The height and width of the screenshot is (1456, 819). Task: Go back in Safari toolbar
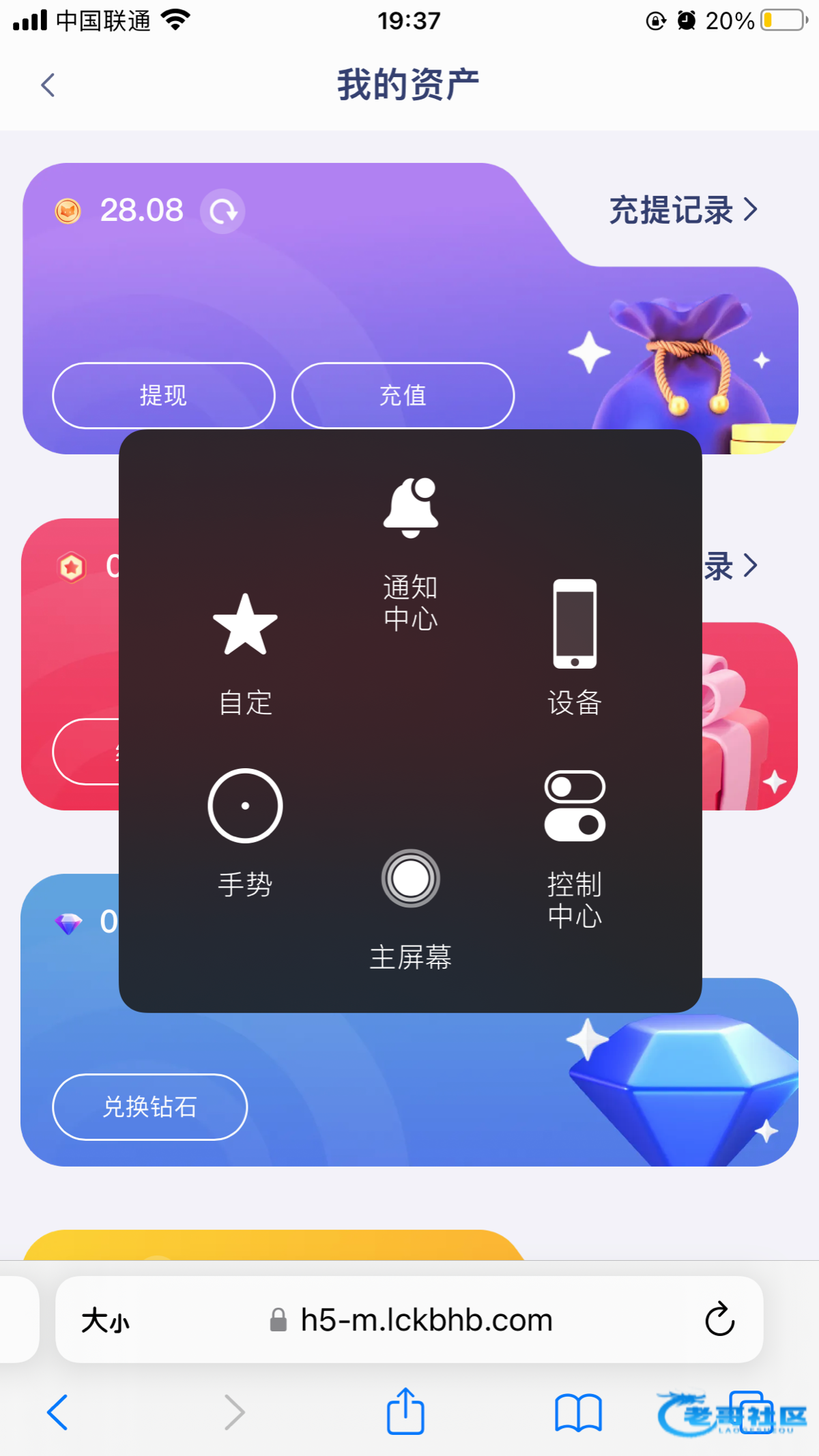coord(57,1412)
